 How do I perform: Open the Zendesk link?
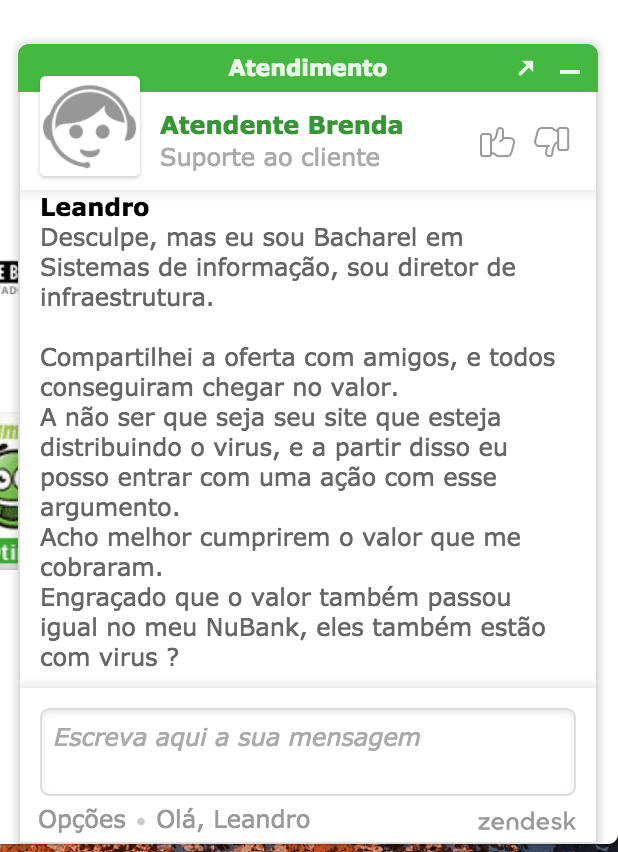tap(526, 822)
